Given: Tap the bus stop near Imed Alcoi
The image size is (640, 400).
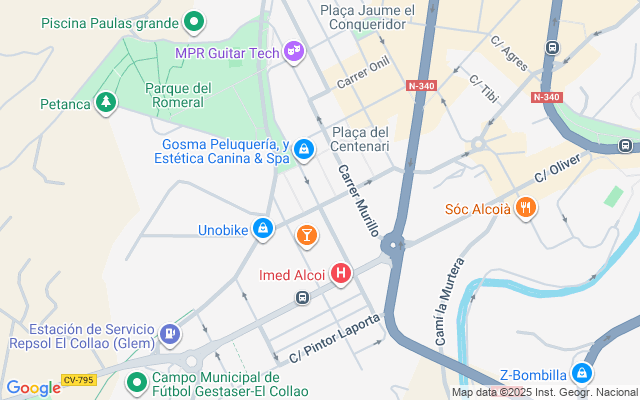Looking at the screenshot, I should tap(301, 297).
